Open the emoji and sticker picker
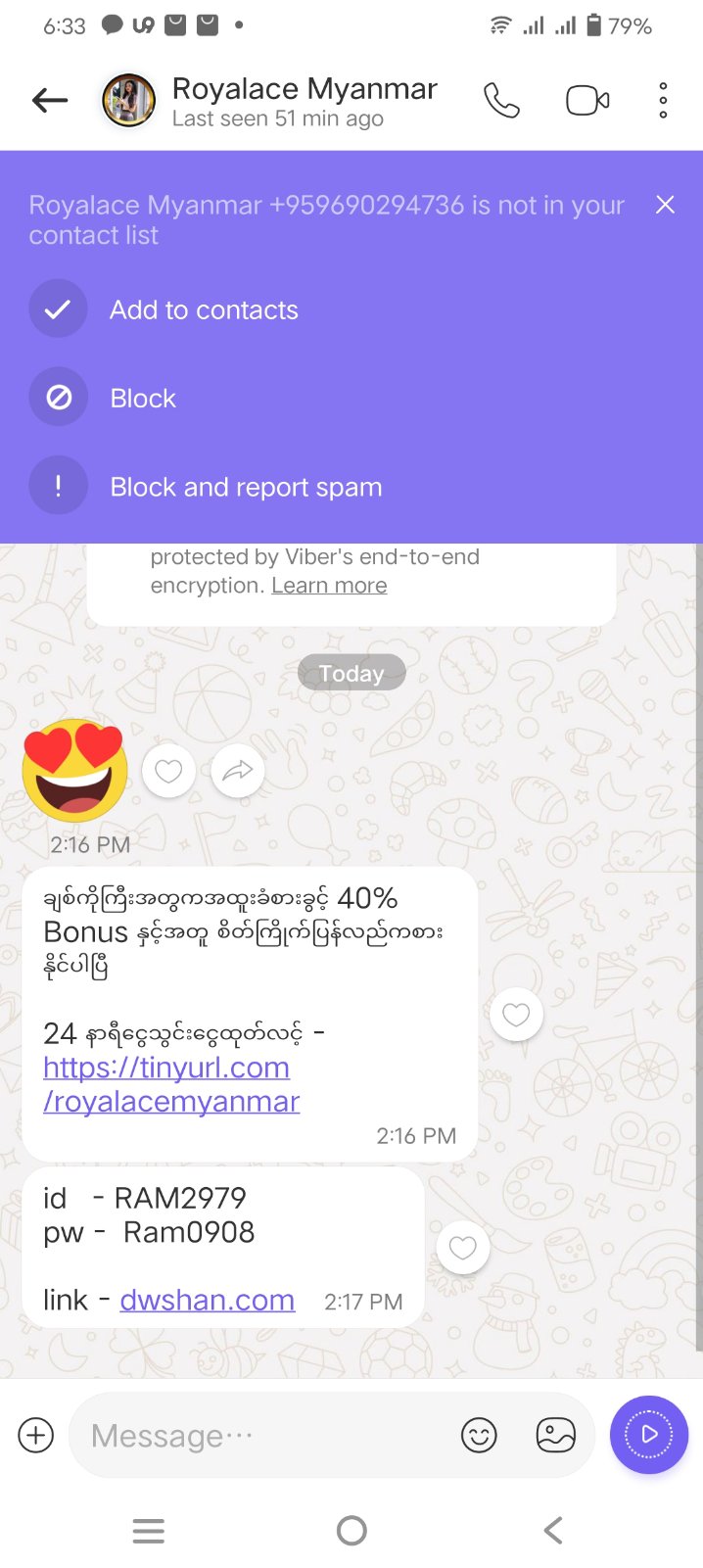This screenshot has height=1568, width=703. [479, 1436]
